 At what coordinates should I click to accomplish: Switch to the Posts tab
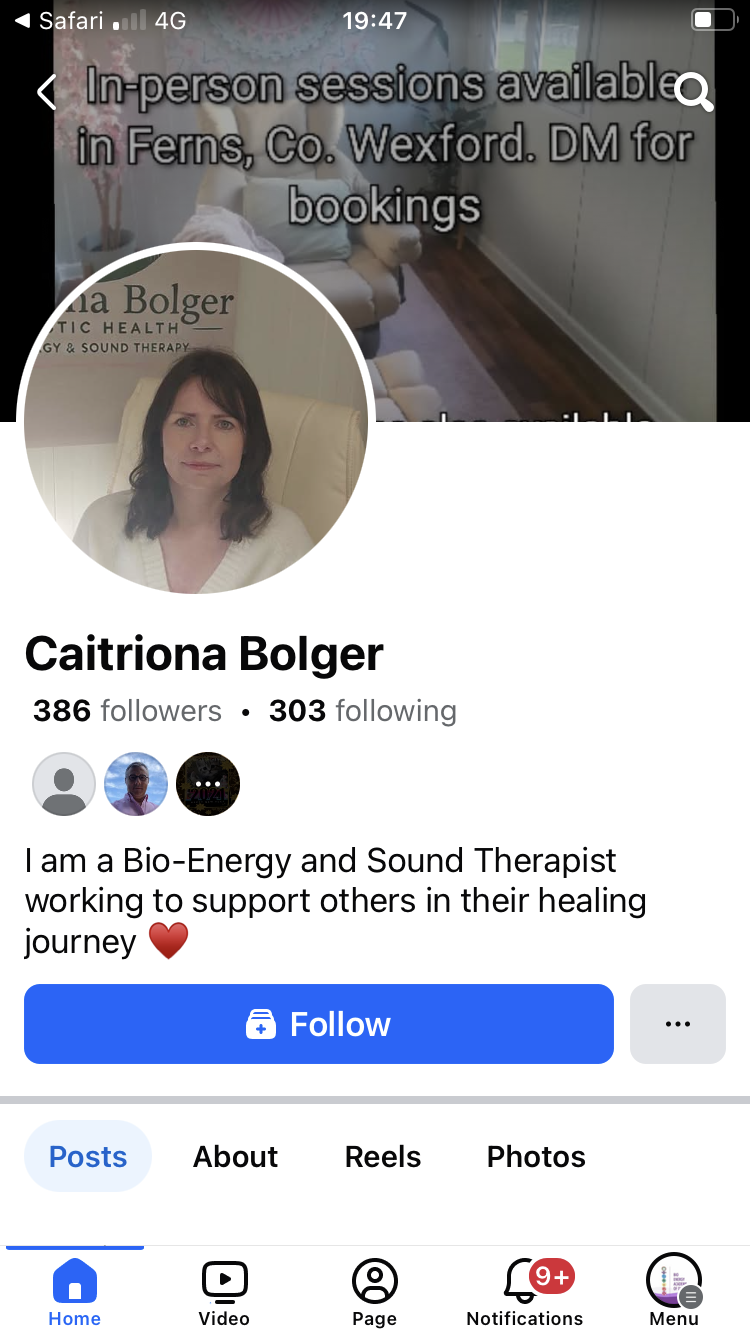(88, 1156)
